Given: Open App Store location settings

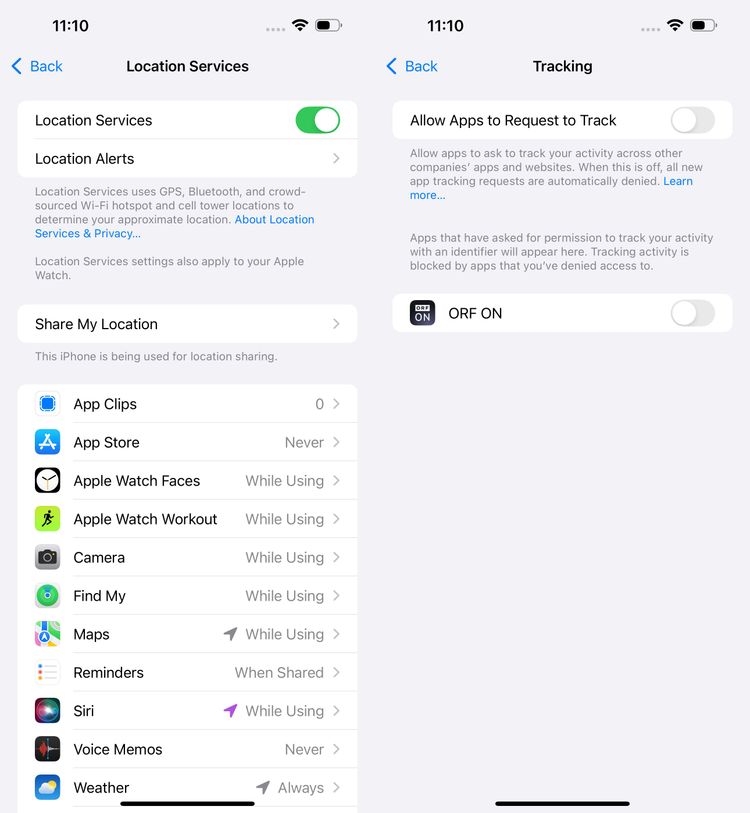Looking at the screenshot, I should [187, 442].
